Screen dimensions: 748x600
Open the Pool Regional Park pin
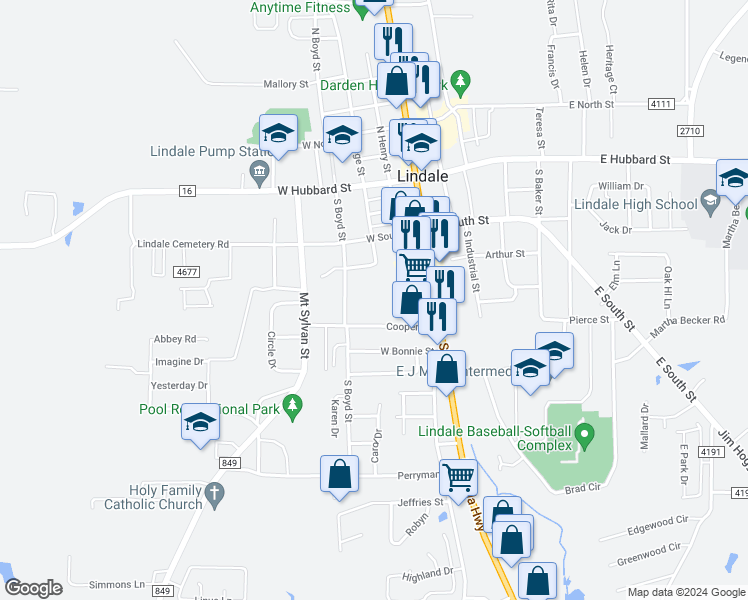(x=292, y=406)
